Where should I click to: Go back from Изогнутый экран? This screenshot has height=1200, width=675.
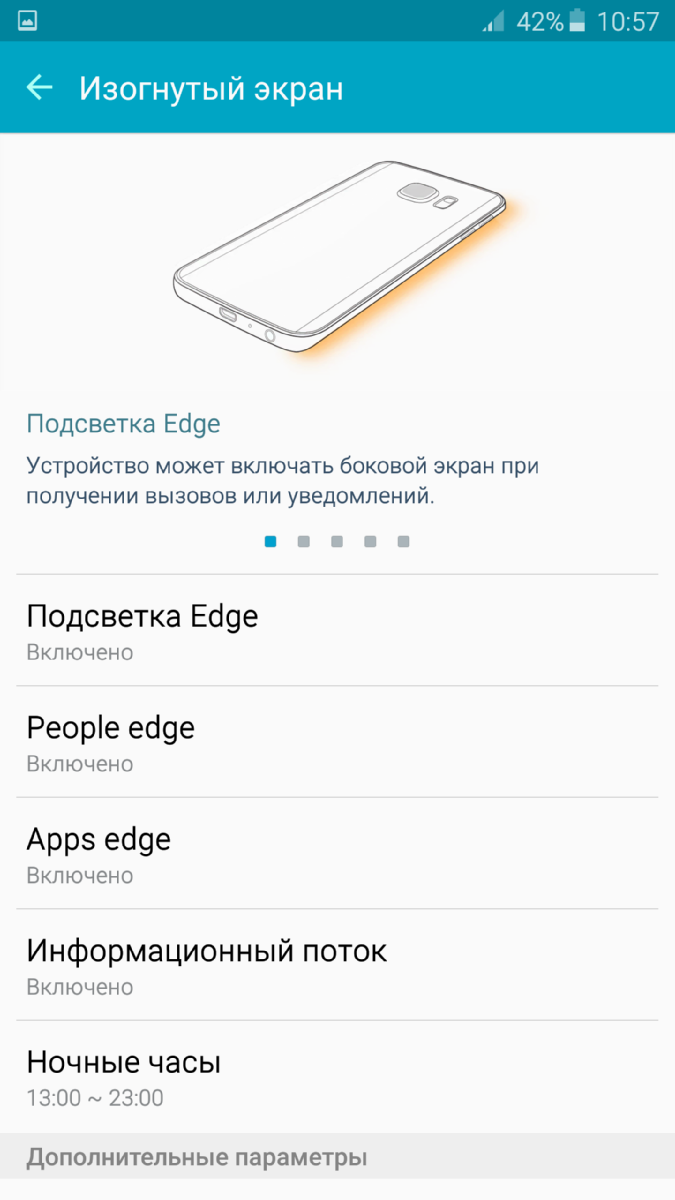39,88
